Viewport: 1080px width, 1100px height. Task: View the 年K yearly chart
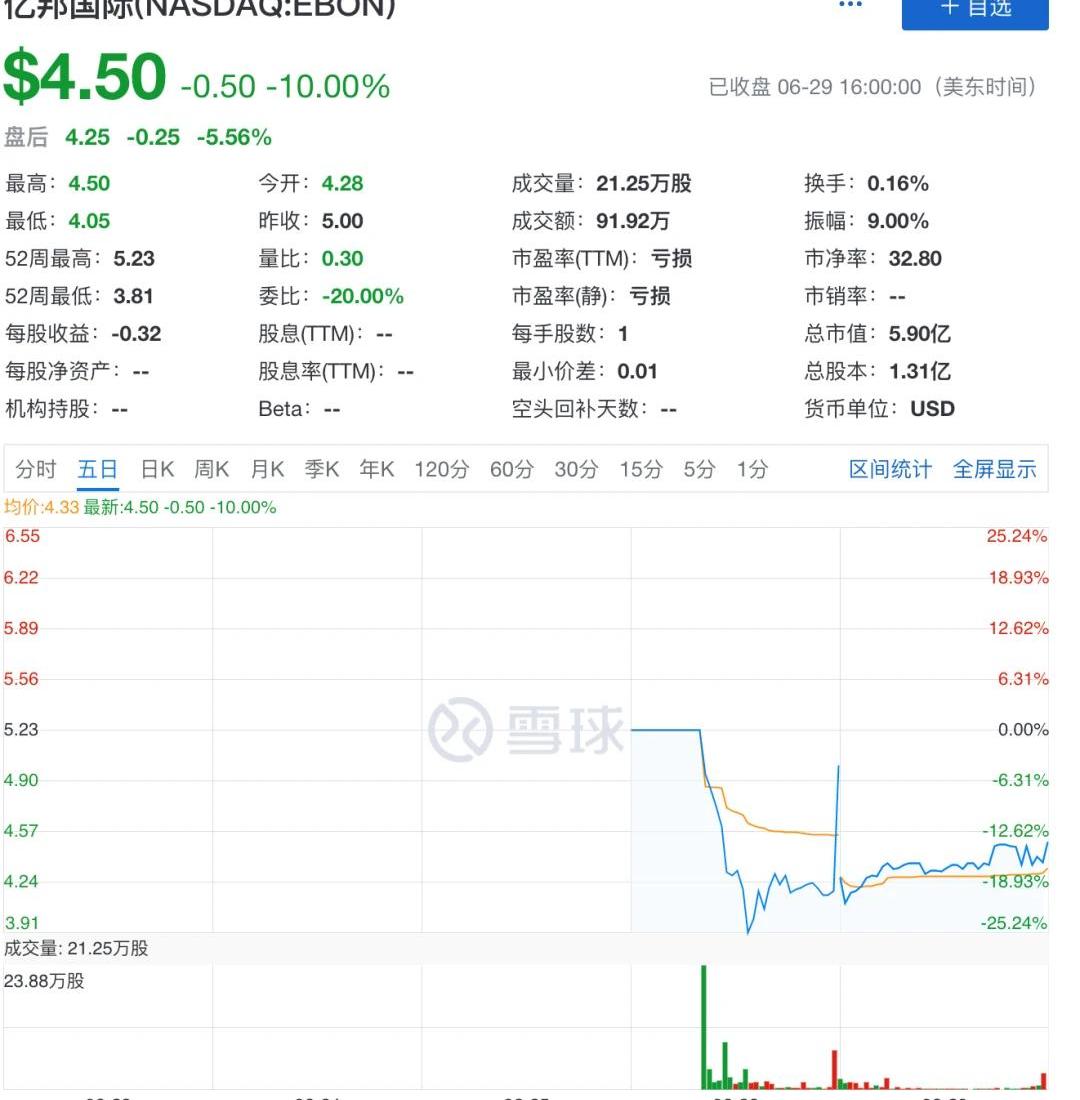[377, 469]
